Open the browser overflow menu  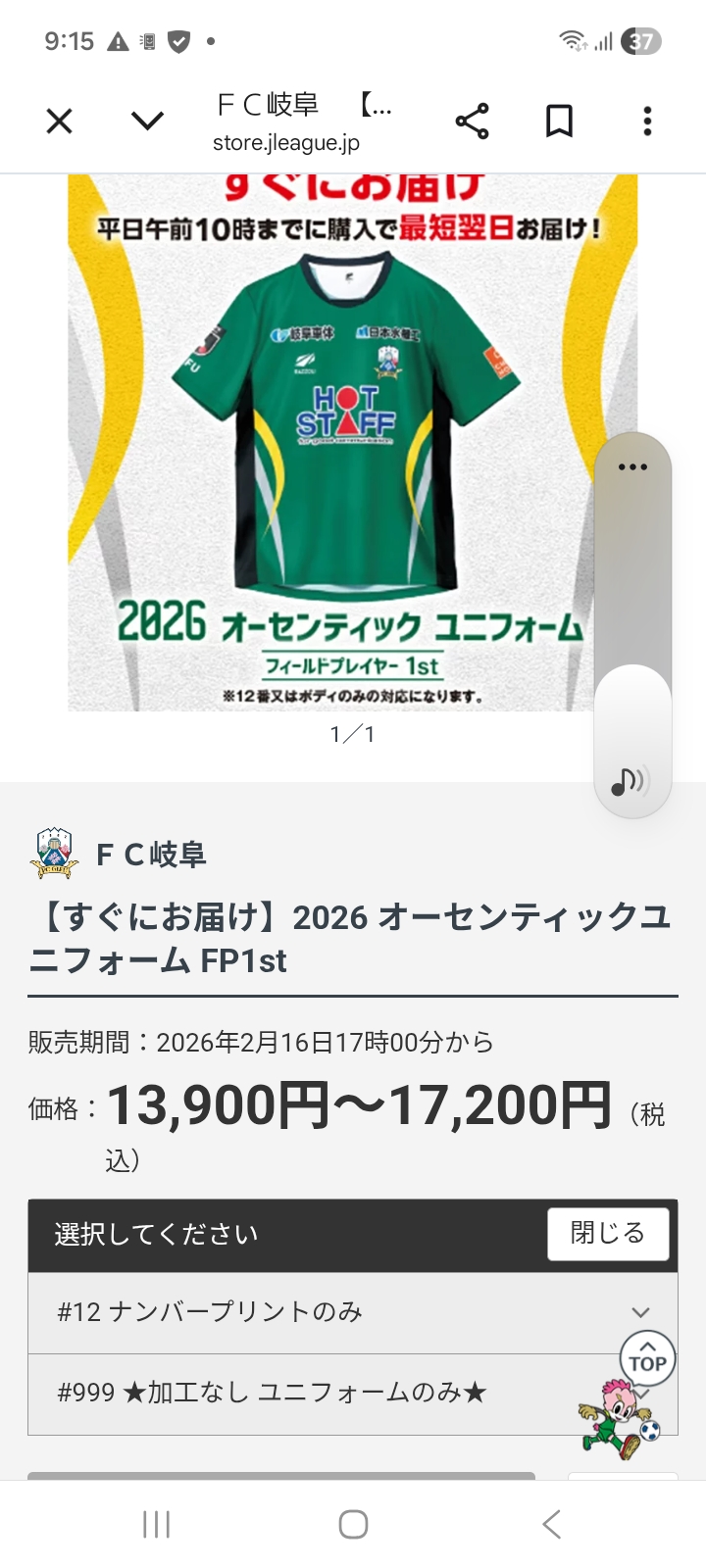[647, 122]
